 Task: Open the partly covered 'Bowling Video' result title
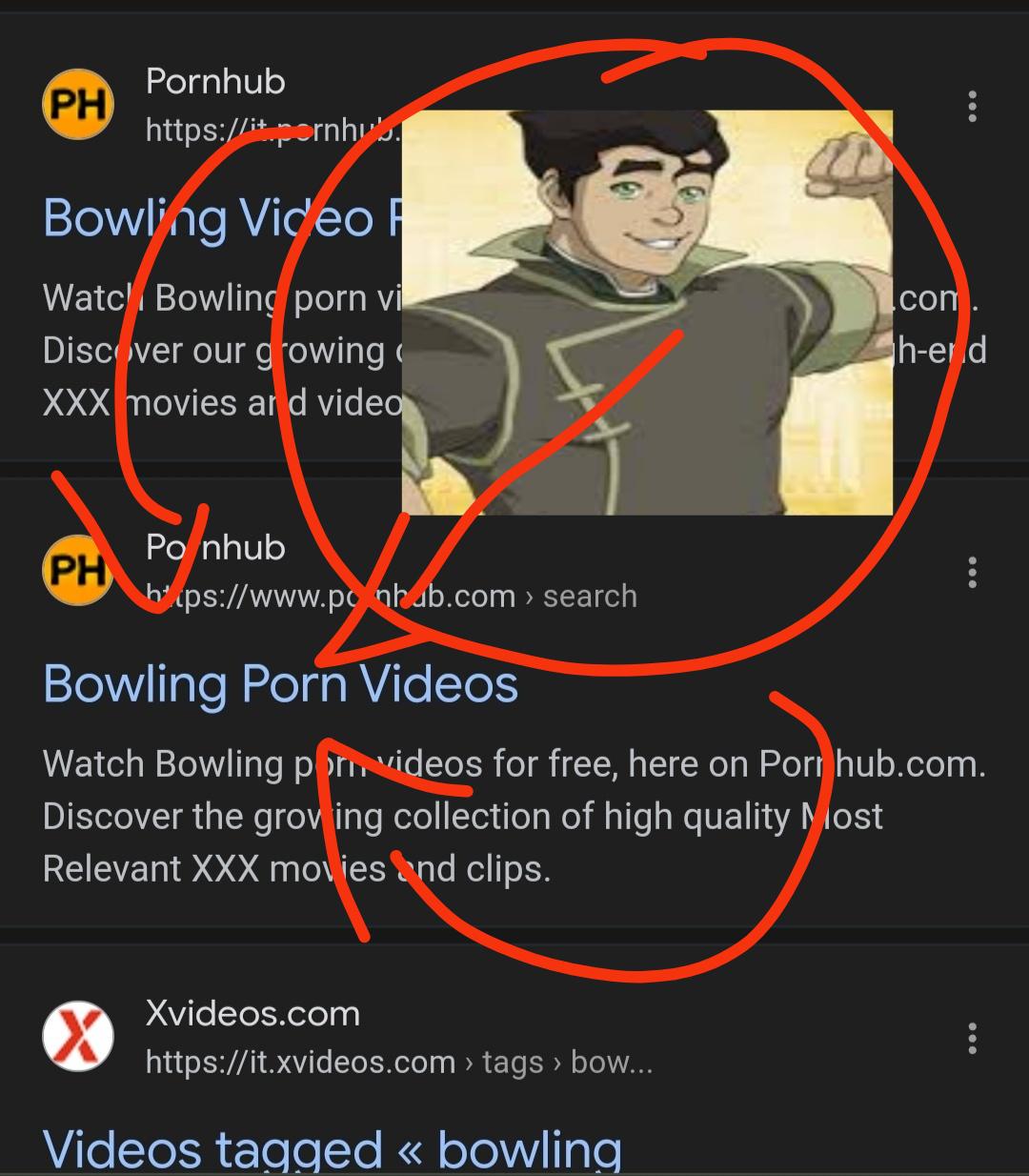click(210, 218)
